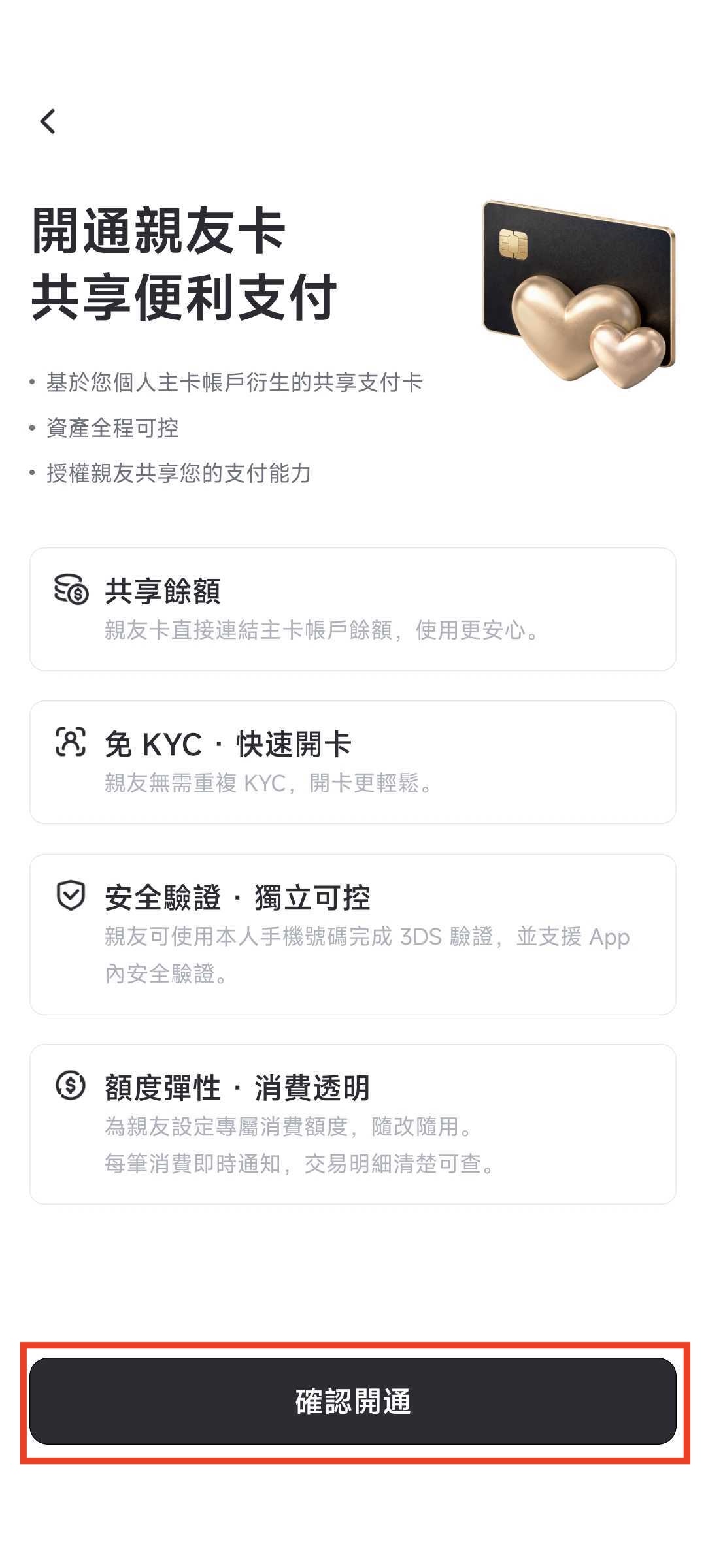Go back using the arrow icon
This screenshot has height=1568, width=706.
pyautogui.click(x=48, y=122)
